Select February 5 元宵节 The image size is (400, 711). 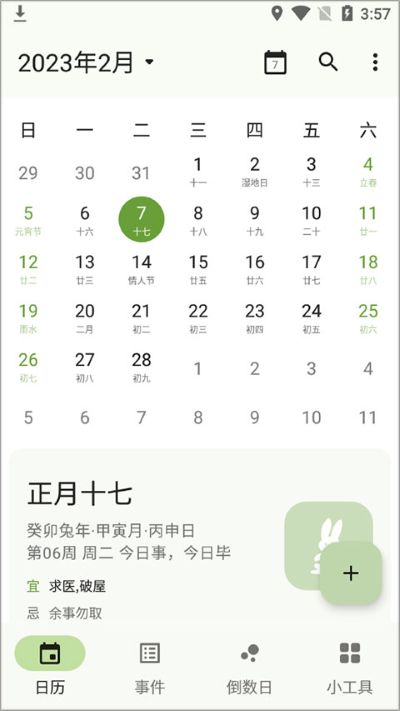point(28,220)
